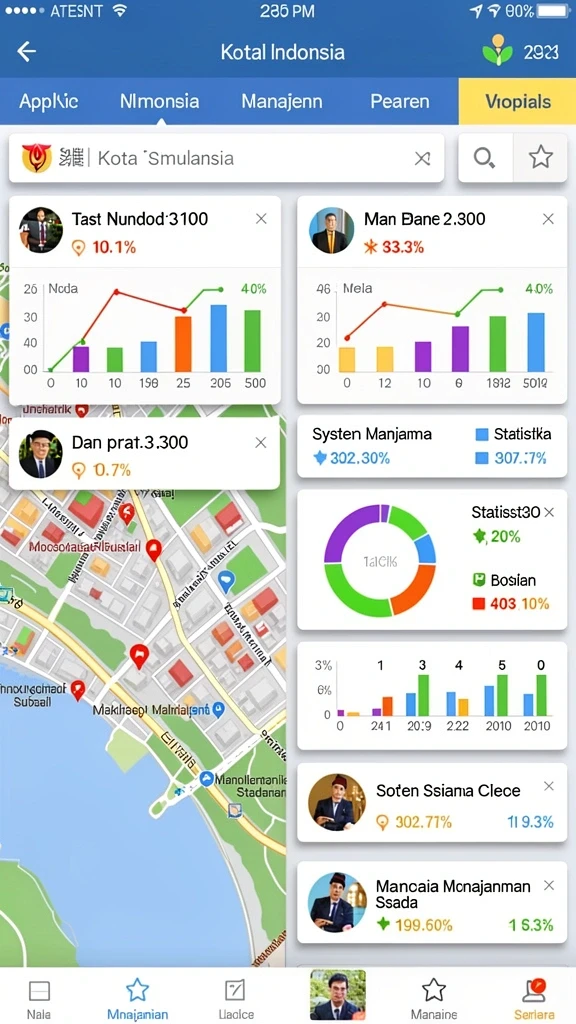
Task: Tap the magnifier search button
Action: (485, 157)
